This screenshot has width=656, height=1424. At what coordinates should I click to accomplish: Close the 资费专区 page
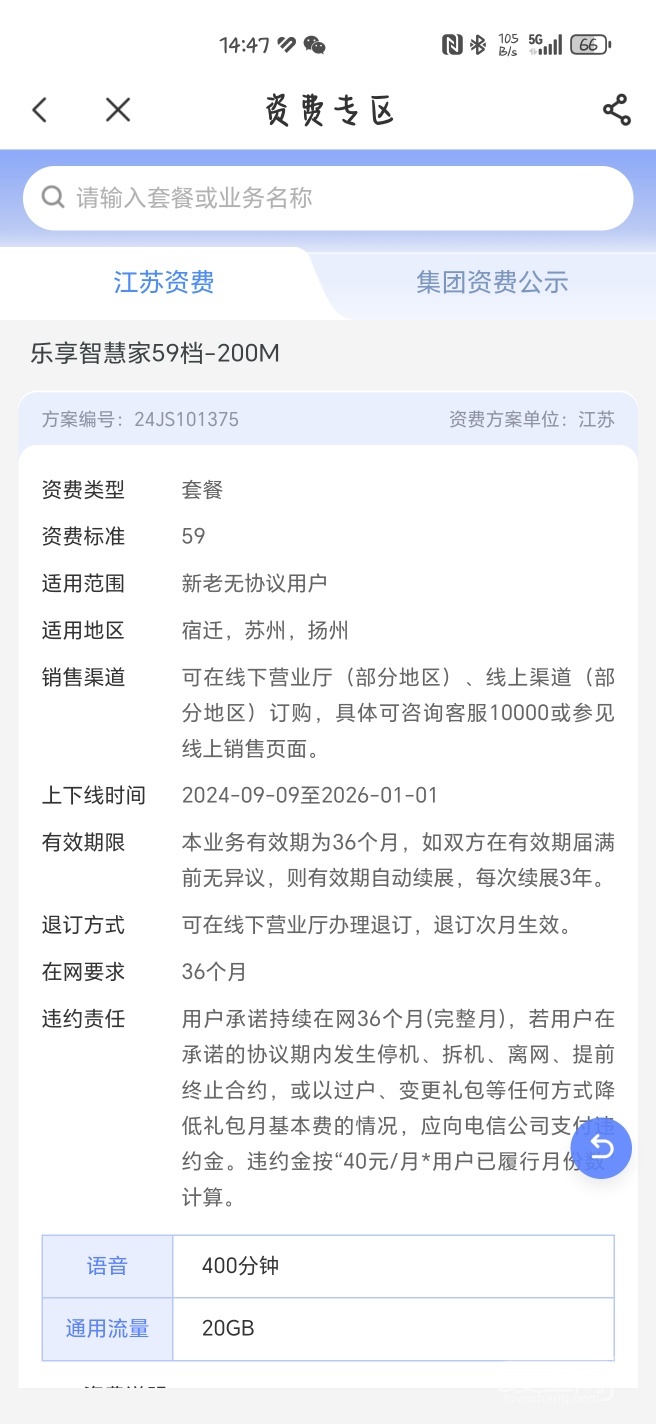(118, 110)
